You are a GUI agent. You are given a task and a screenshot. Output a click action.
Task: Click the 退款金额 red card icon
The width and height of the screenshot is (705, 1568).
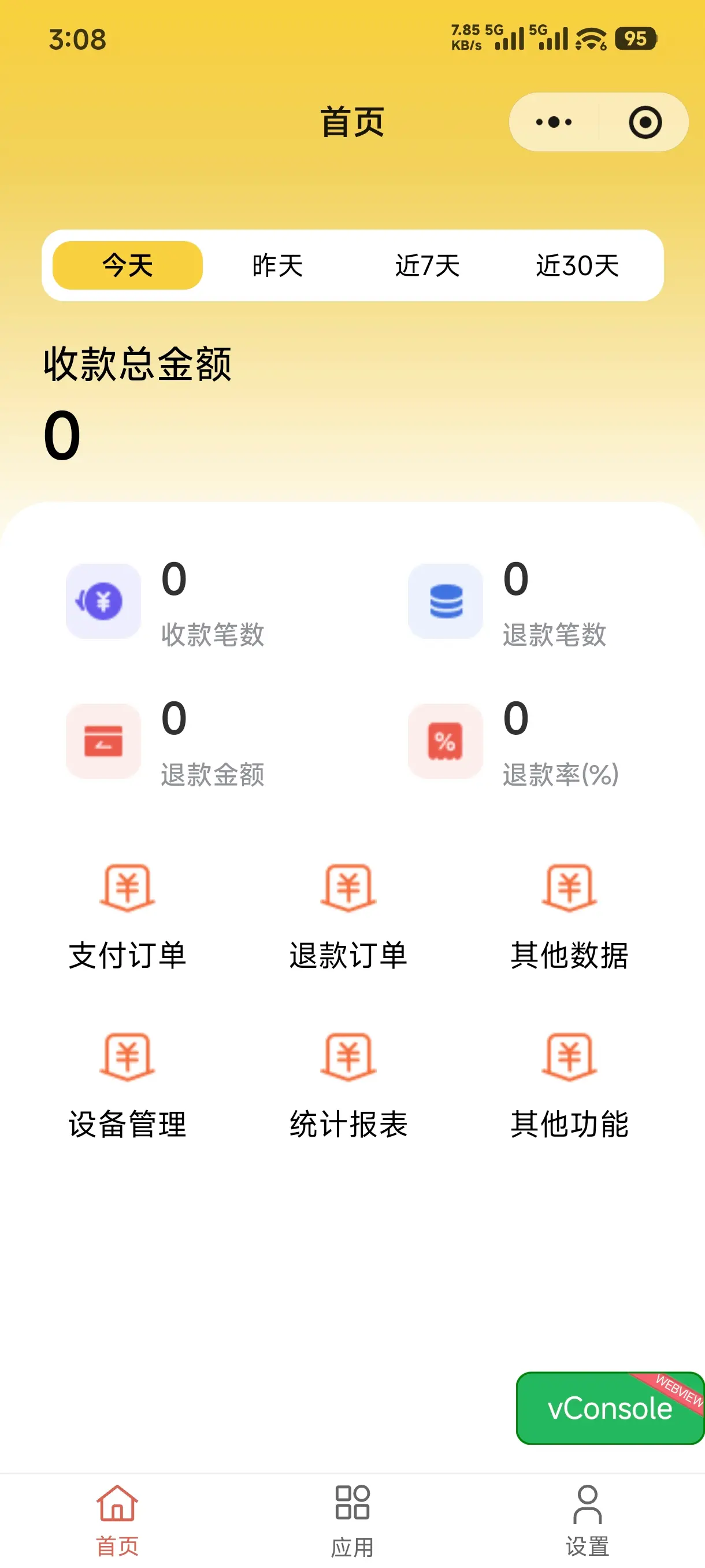[102, 741]
